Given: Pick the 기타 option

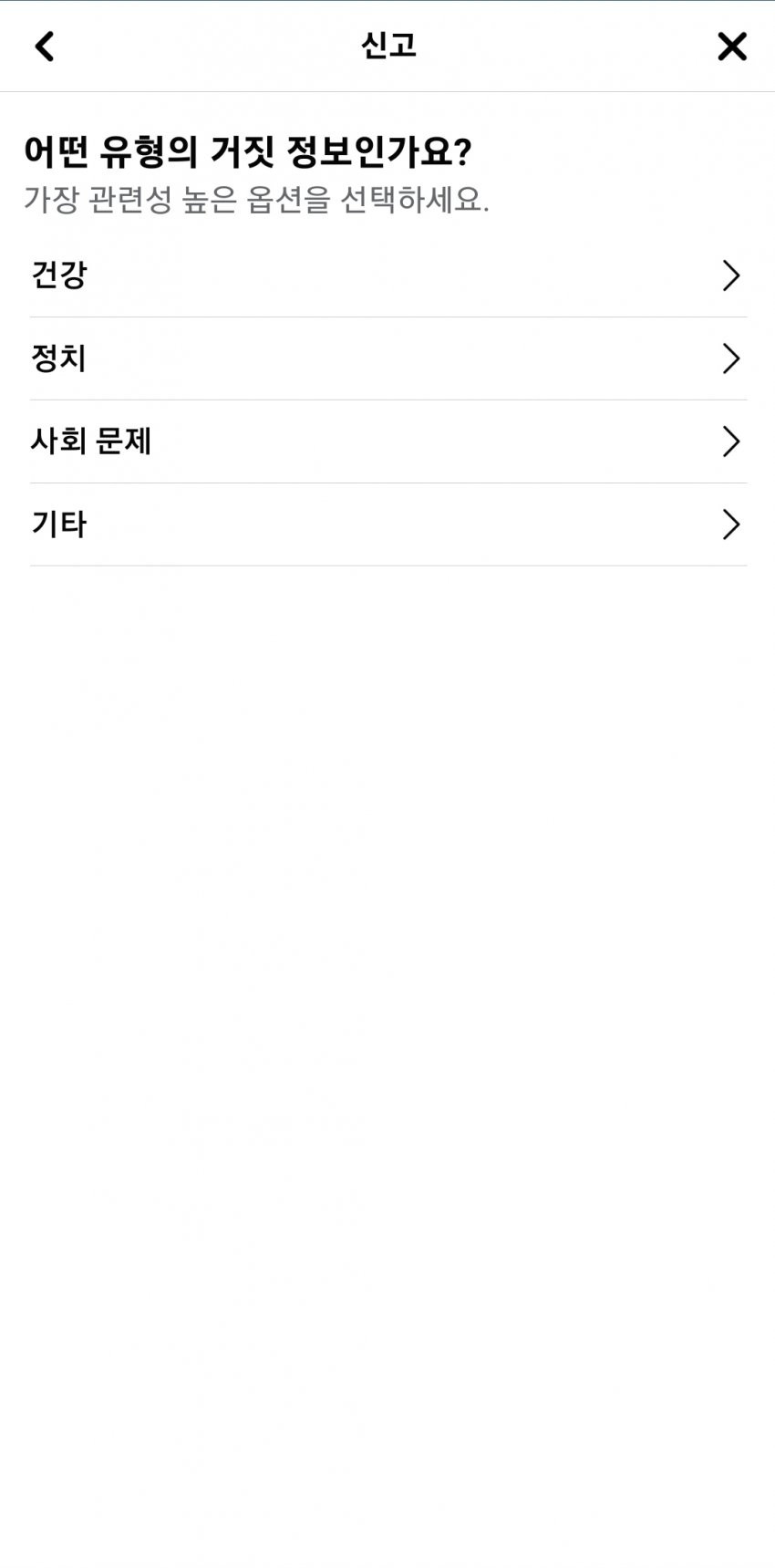Looking at the screenshot, I should point(387,524).
